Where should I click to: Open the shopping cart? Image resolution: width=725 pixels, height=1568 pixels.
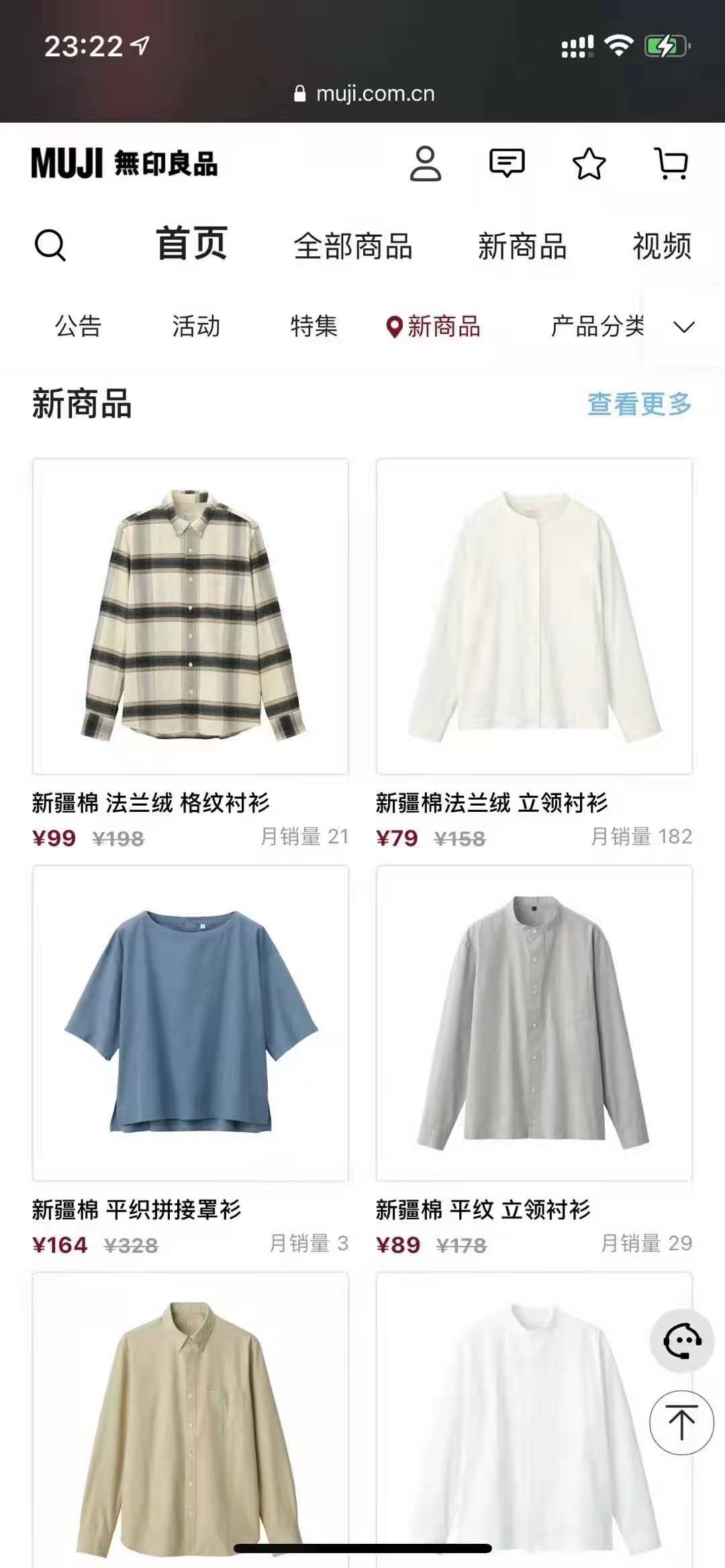point(671,164)
